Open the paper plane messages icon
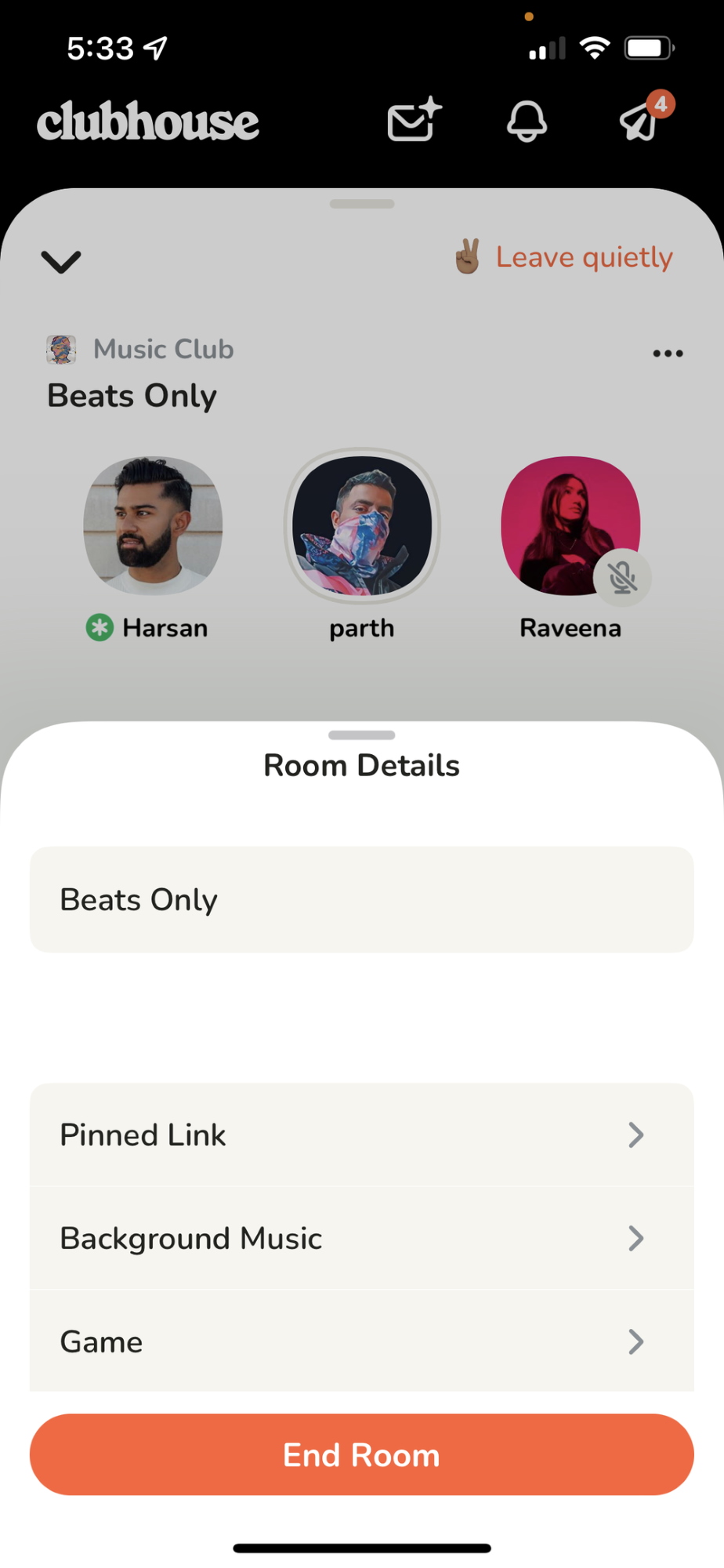This screenshot has width=724, height=1568. tap(641, 121)
